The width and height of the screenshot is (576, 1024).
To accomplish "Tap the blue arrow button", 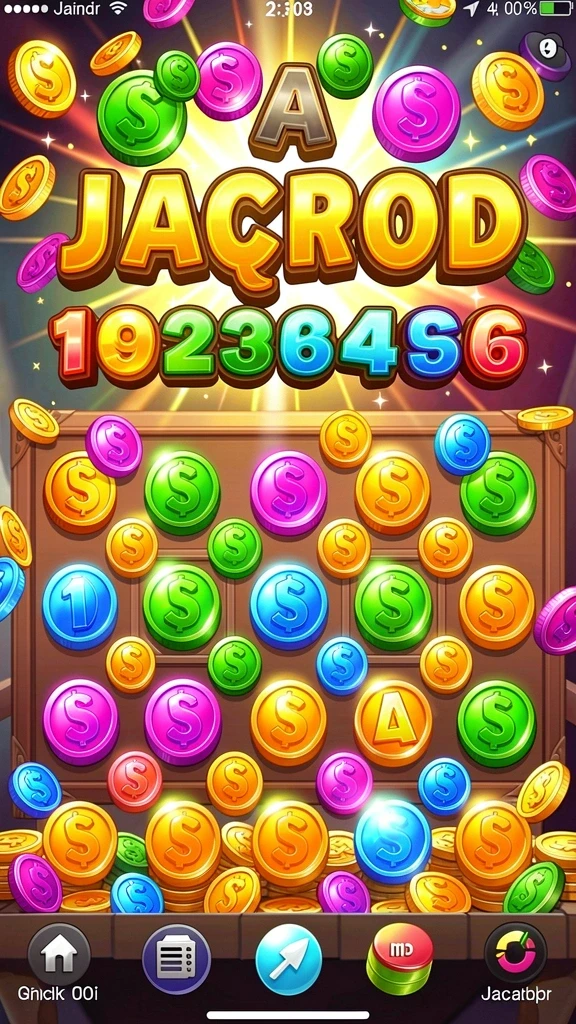I will click(289, 959).
